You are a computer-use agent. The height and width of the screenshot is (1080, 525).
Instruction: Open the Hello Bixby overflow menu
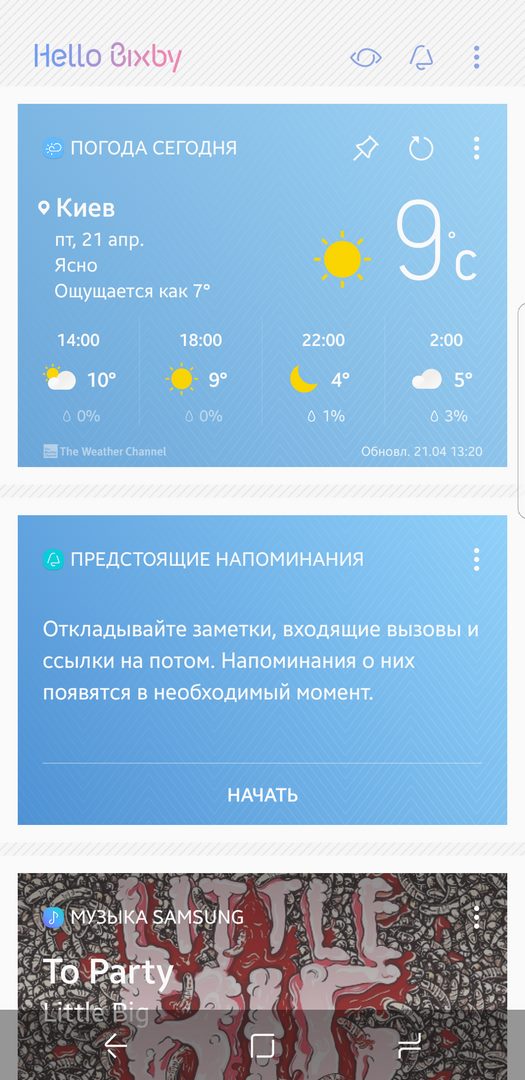click(x=476, y=57)
